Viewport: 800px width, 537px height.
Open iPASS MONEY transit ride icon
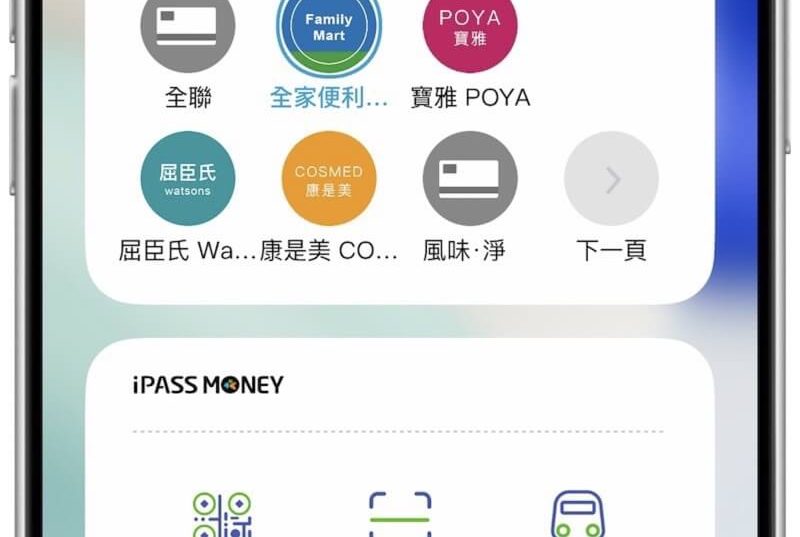[x=578, y=516]
